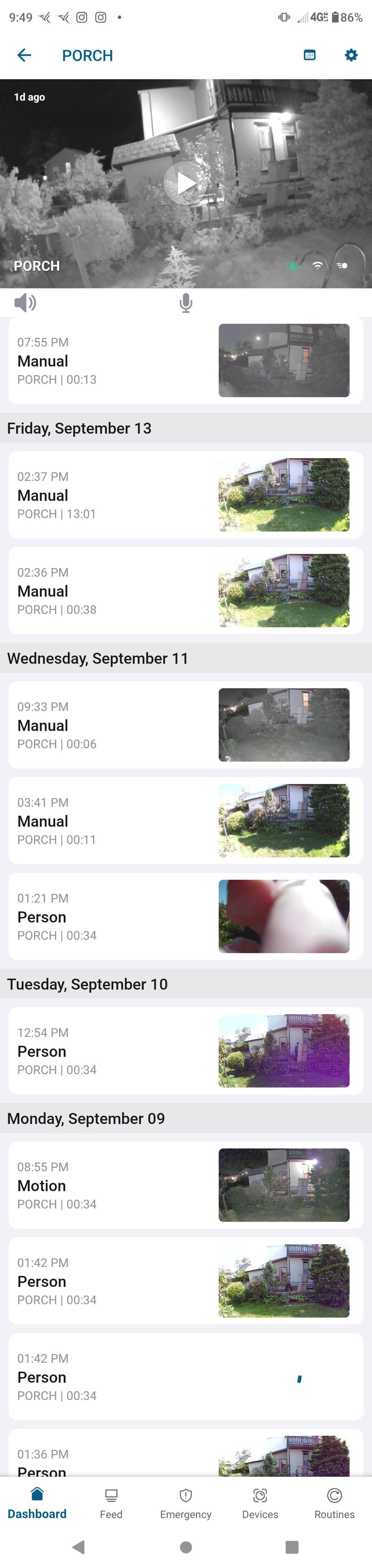Open the 02:37 PM Manual recording
The height and width of the screenshot is (1568, 372).
tap(186, 495)
